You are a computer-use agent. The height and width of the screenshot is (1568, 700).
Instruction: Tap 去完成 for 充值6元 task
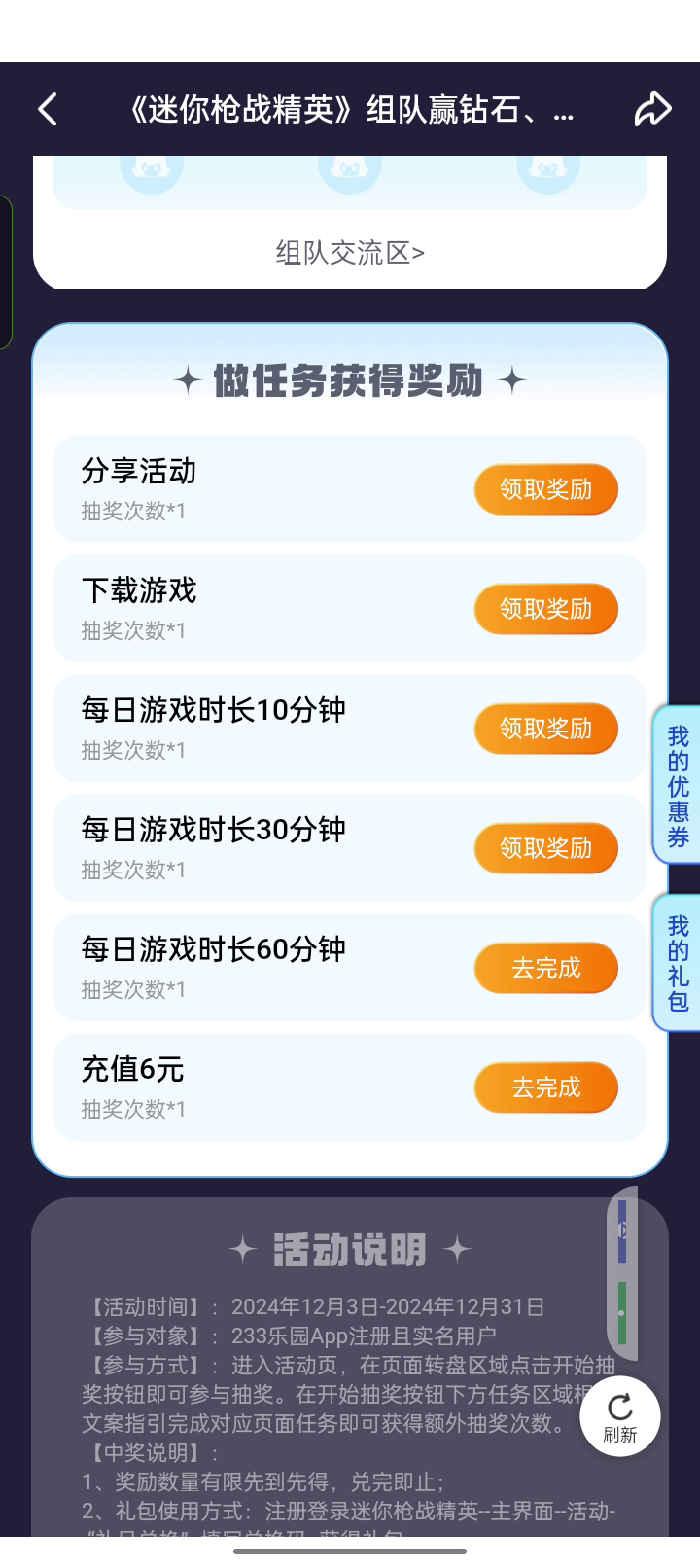545,1087
